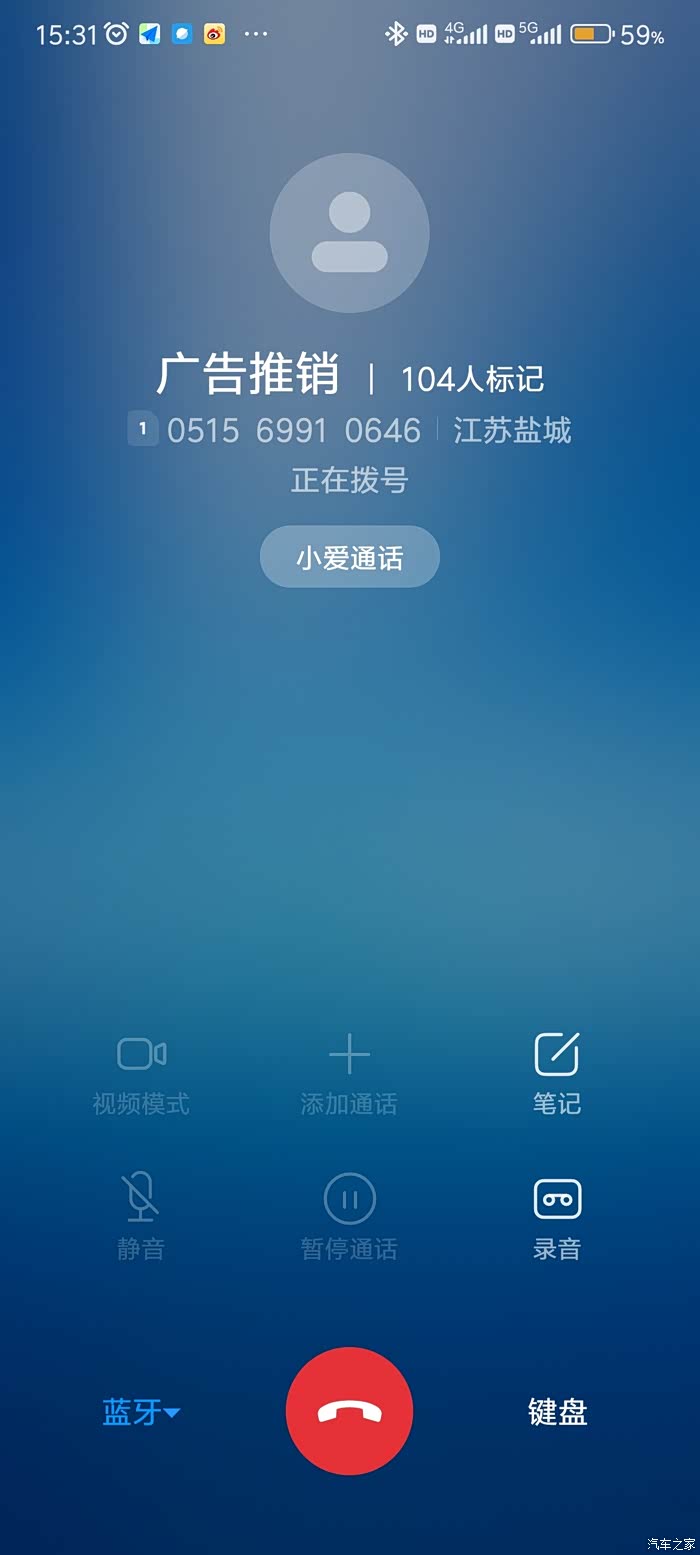Tap the 小爱通话 button

(349, 557)
